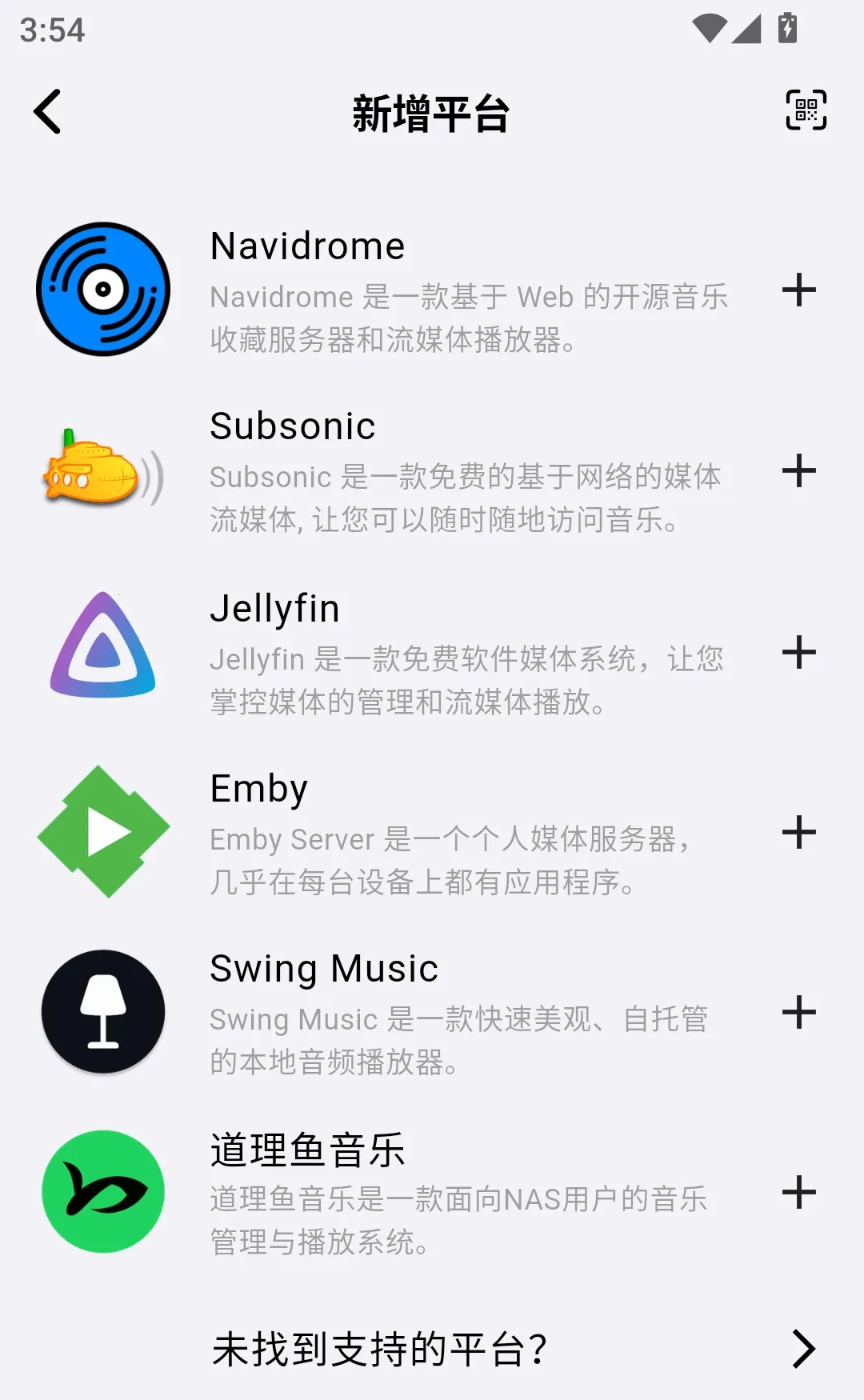The width and height of the screenshot is (864, 1400).
Task: Select the Emby row in the platform list
Action: [x=432, y=832]
